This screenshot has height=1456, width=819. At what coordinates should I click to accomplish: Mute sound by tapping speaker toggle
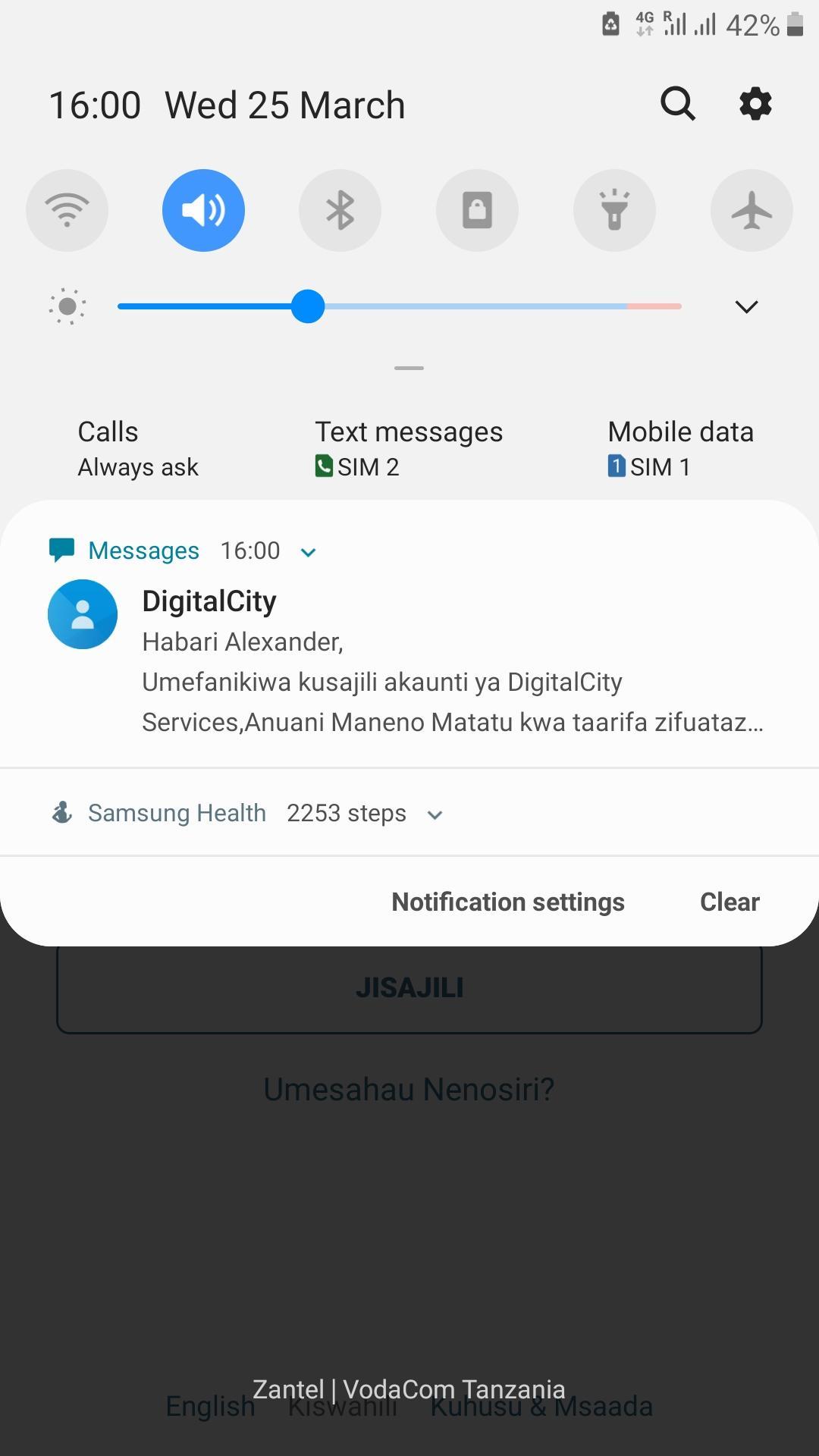[203, 210]
